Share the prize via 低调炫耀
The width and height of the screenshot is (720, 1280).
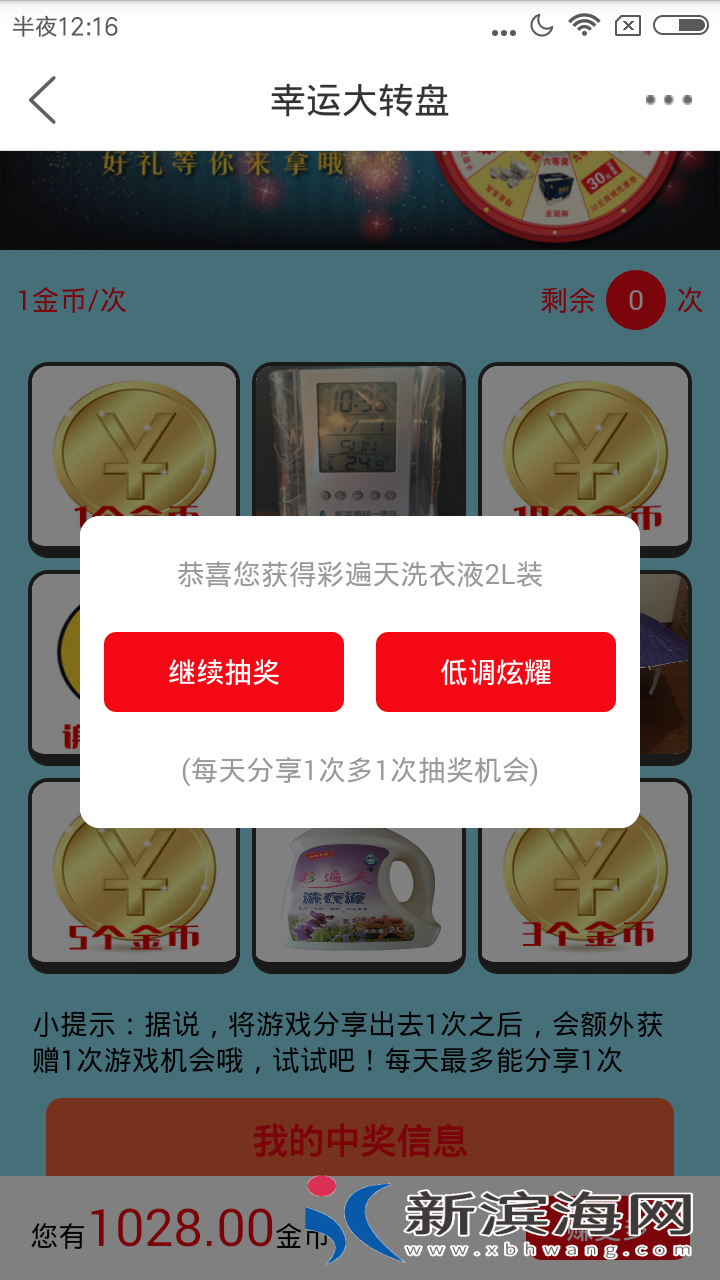pos(496,672)
